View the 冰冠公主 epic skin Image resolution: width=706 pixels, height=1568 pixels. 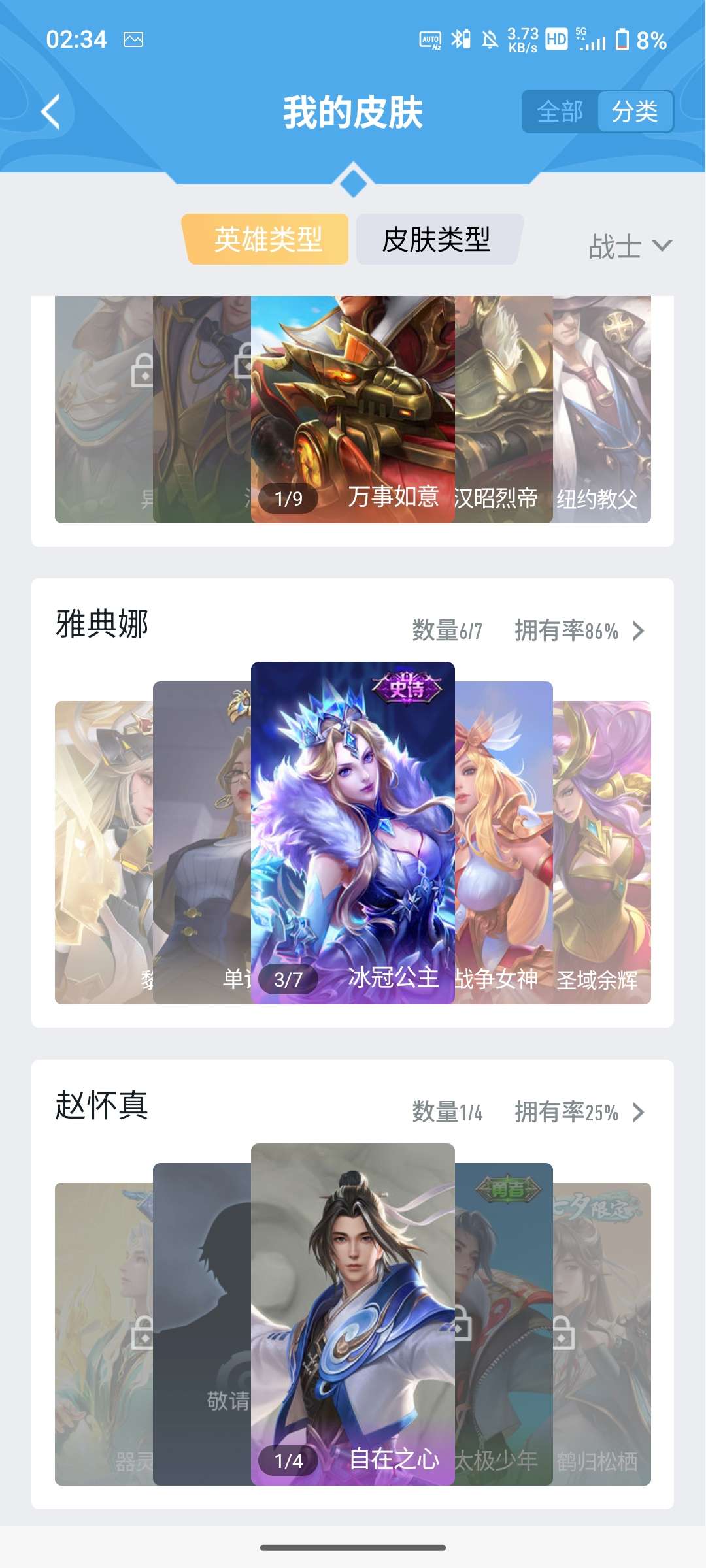352,832
